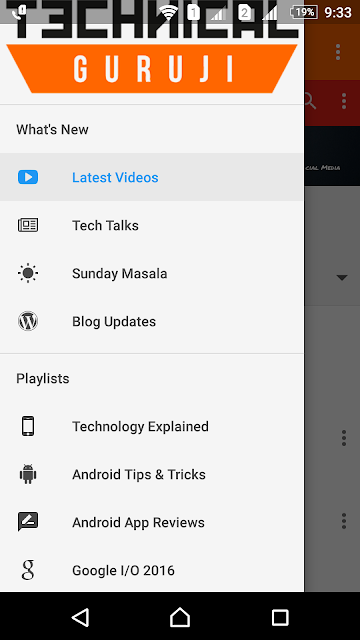Select Sunday Masala from the drawer
360x640 pixels.
click(152, 273)
